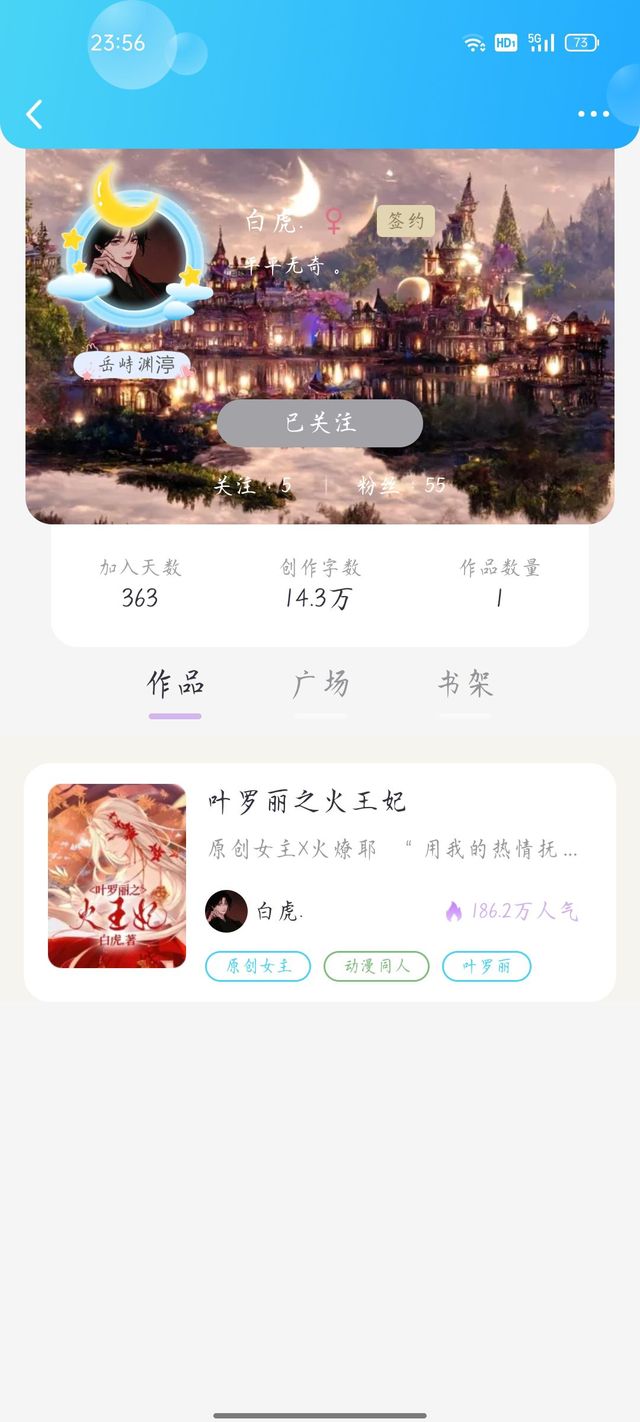This screenshot has height=1422, width=640.
Task: Select the 作品 tab
Action: coord(175,685)
